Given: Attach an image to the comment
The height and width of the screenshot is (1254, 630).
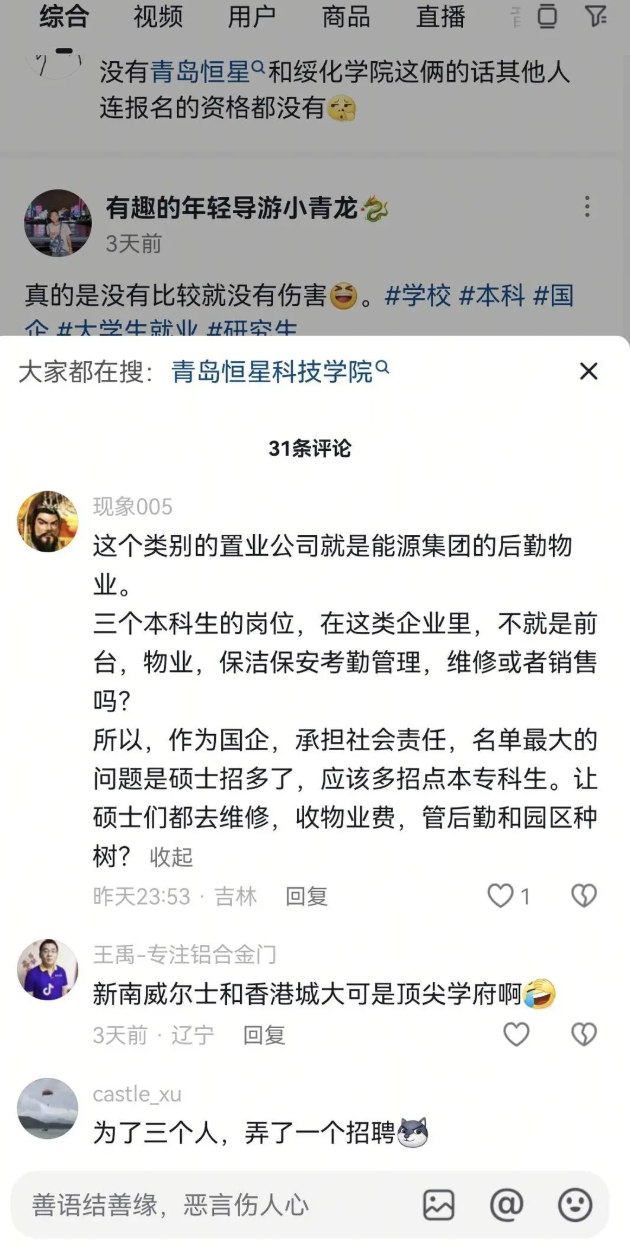Looking at the screenshot, I should pyautogui.click(x=439, y=1205).
